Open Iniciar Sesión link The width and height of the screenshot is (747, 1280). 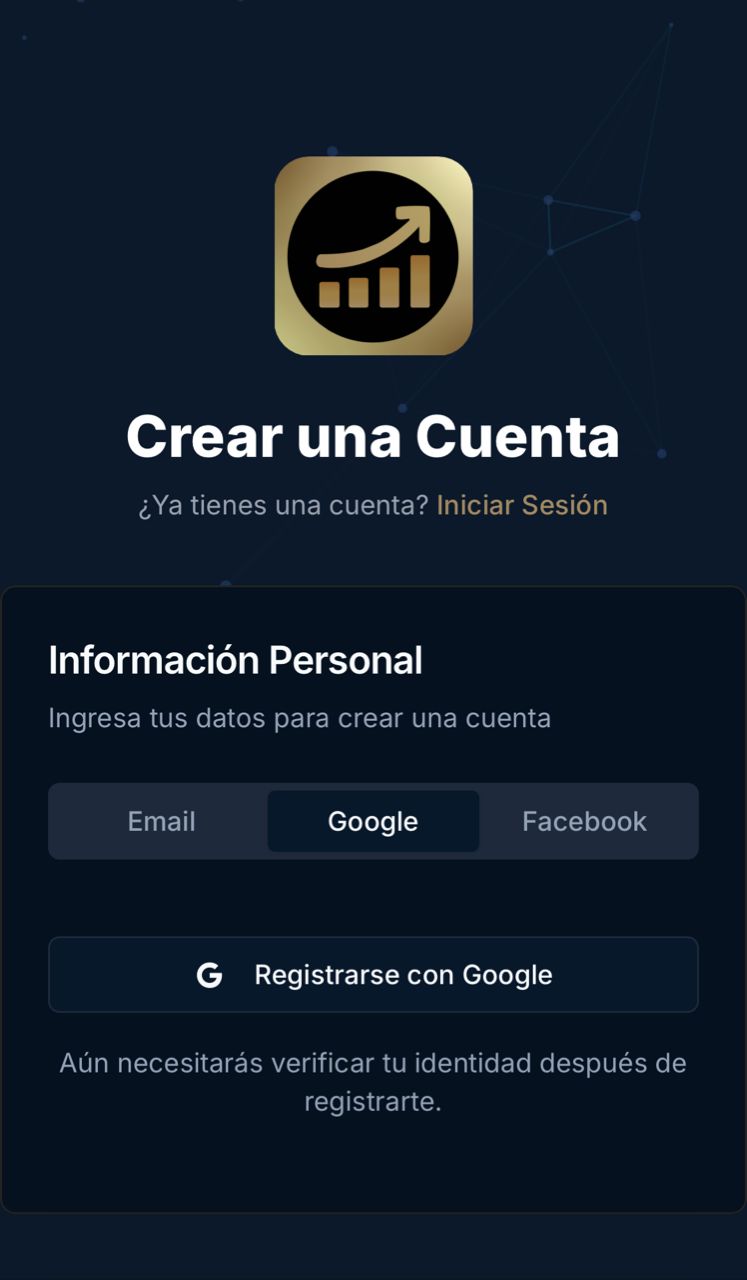point(520,505)
